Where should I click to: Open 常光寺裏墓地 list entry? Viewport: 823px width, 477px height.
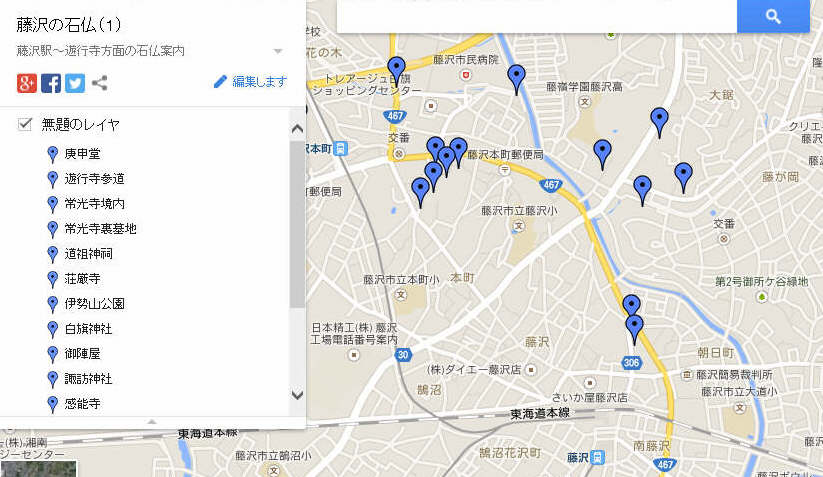(x=100, y=229)
